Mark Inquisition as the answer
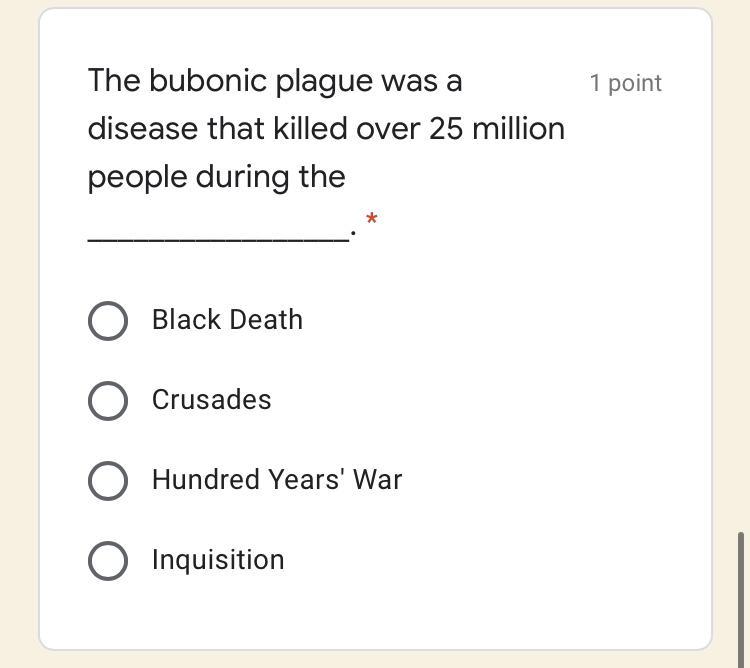The height and width of the screenshot is (668, 750). [108, 561]
